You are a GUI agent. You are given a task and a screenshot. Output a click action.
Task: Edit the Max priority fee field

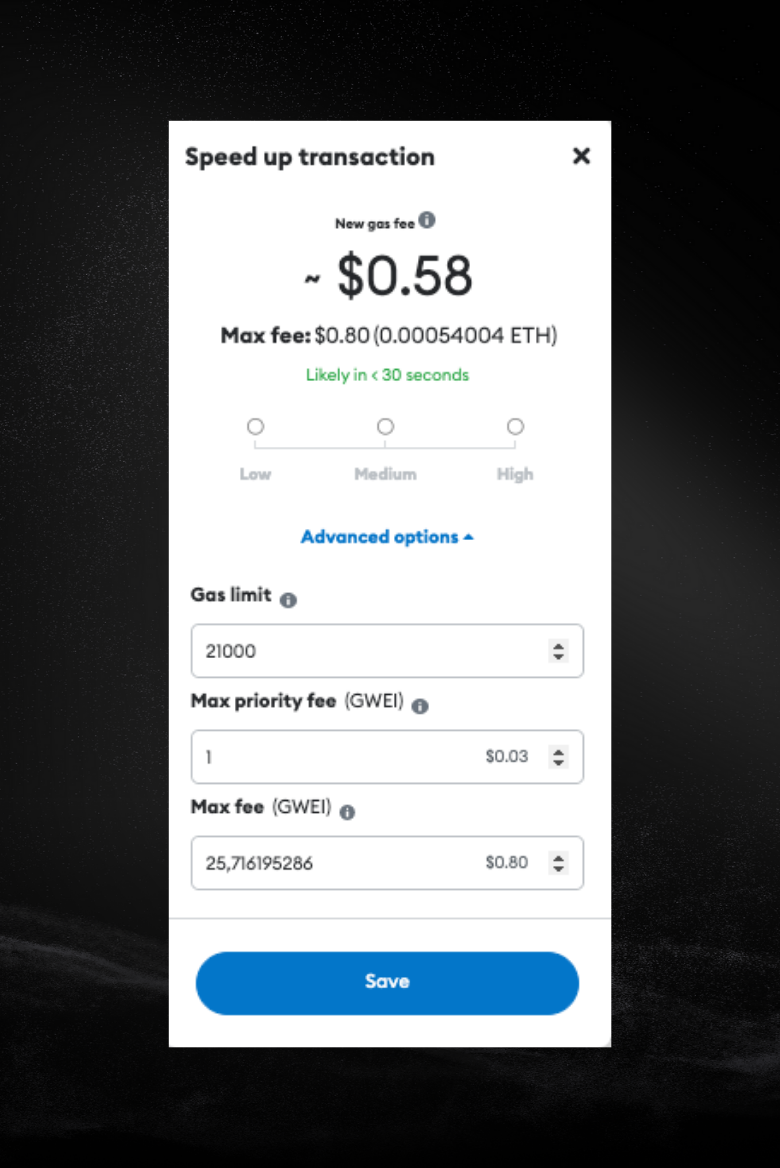tap(387, 757)
